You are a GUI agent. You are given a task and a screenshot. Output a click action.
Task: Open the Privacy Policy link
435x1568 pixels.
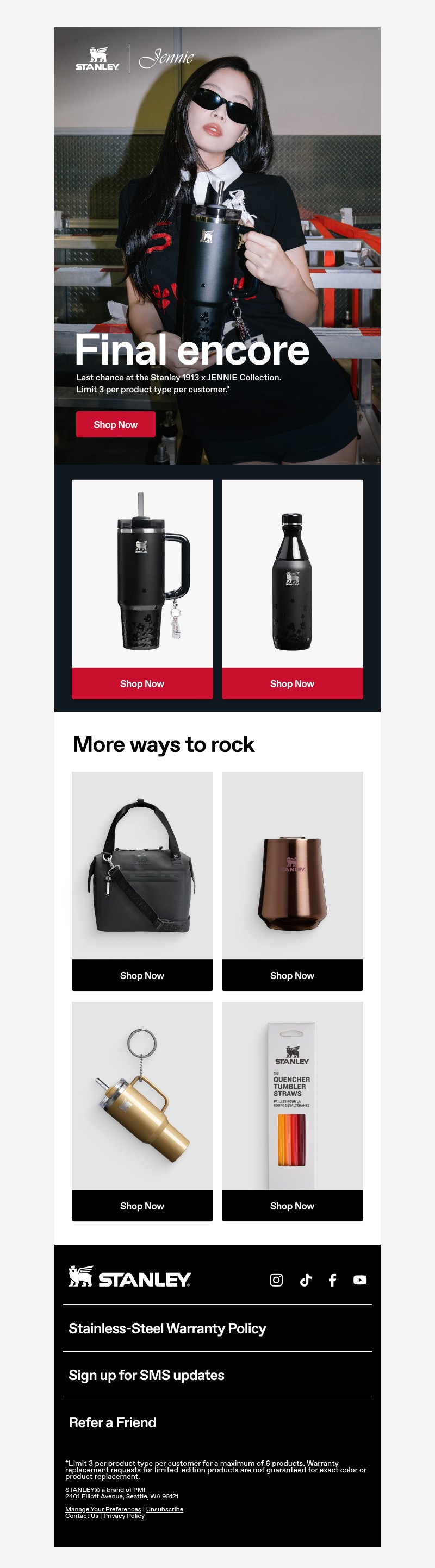click(x=123, y=1516)
